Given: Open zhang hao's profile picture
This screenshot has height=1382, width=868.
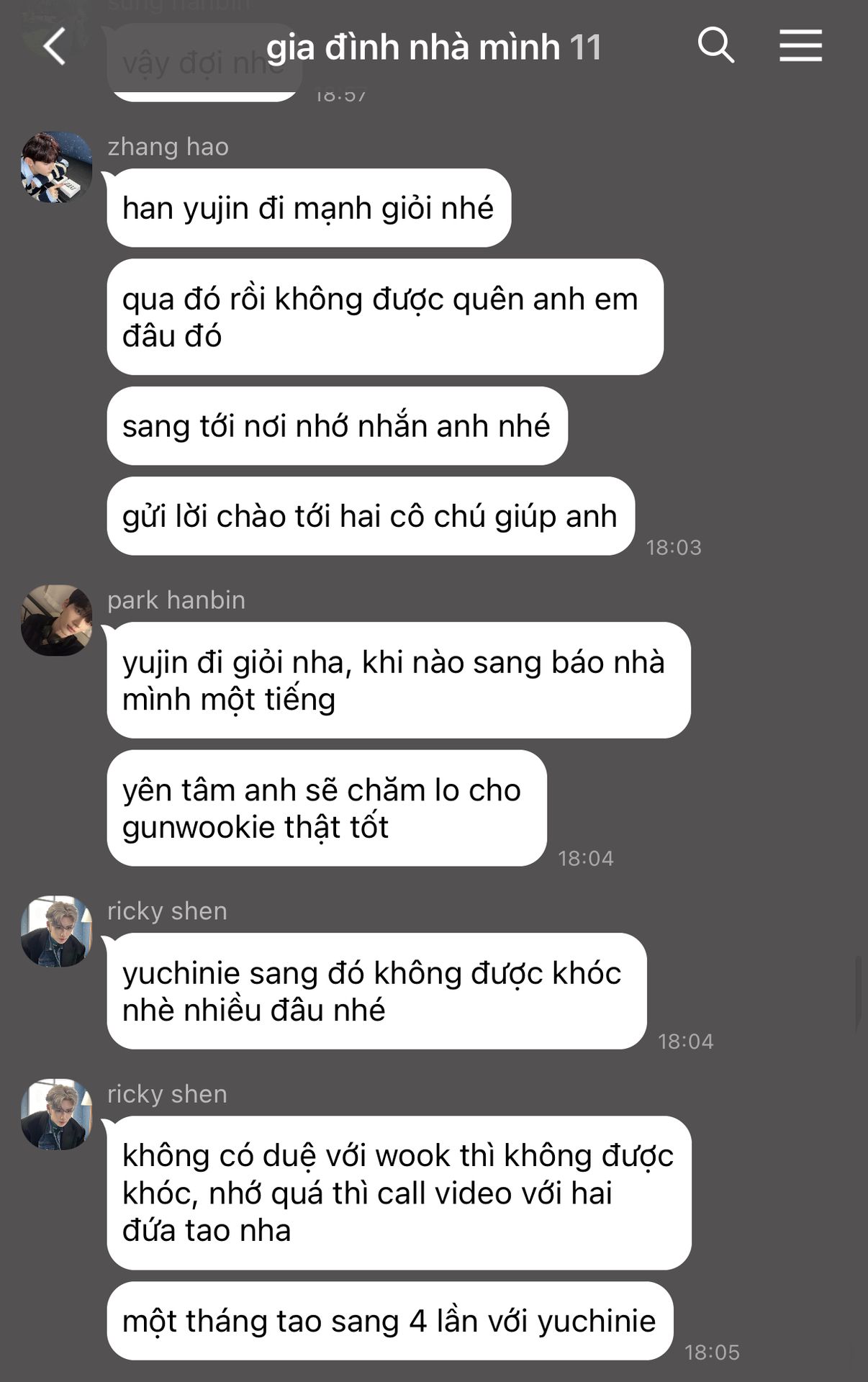Looking at the screenshot, I should (57, 167).
